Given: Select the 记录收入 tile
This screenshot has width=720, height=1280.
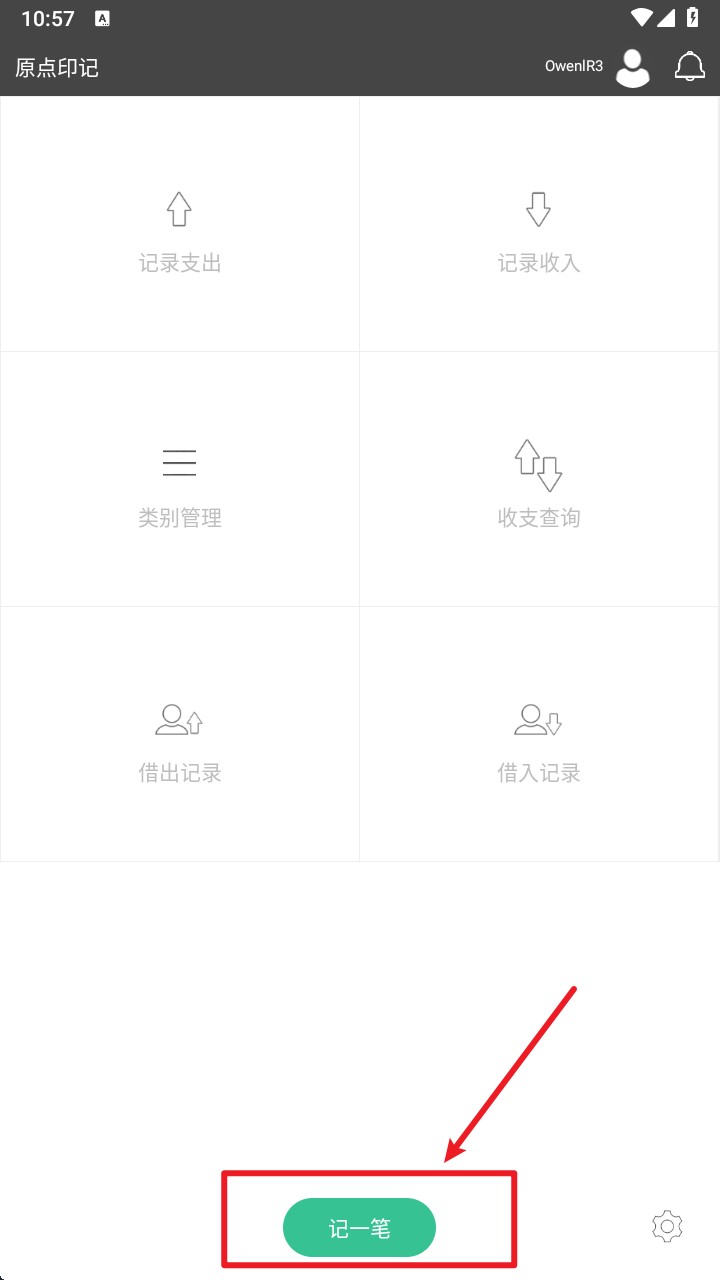Looking at the screenshot, I should (539, 224).
